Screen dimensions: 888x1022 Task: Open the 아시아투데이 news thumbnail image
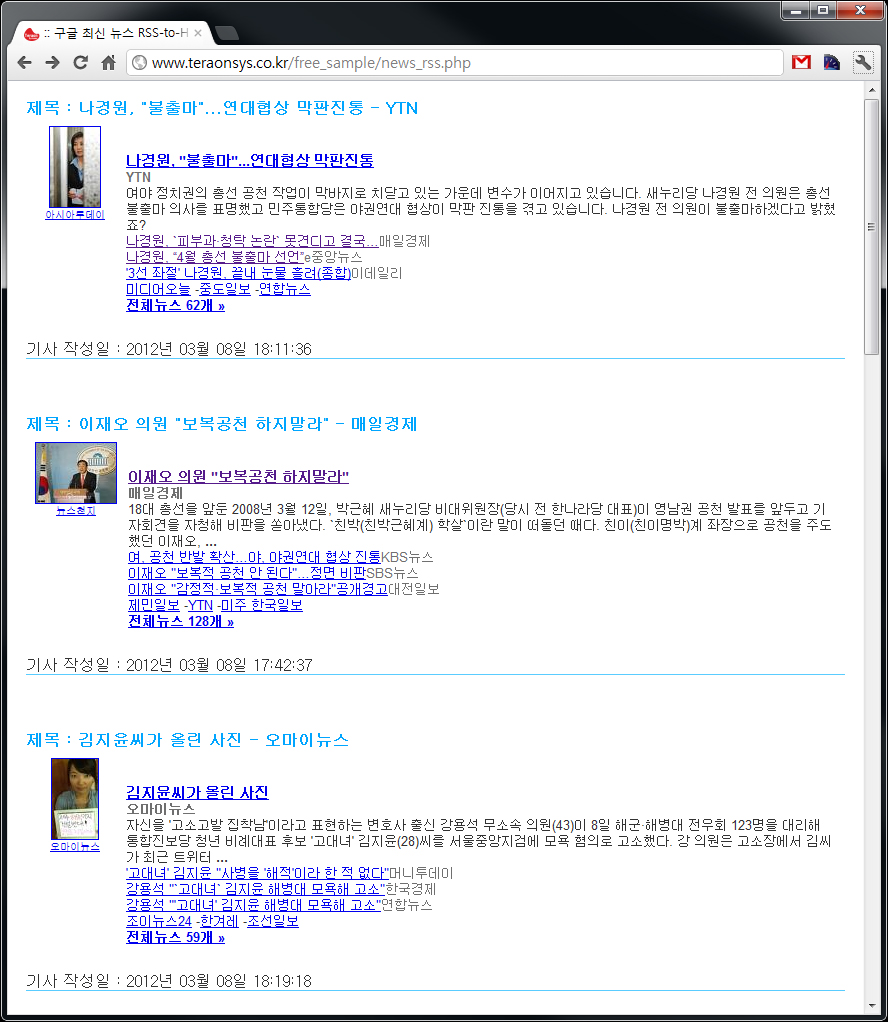pyautogui.click(x=74, y=167)
